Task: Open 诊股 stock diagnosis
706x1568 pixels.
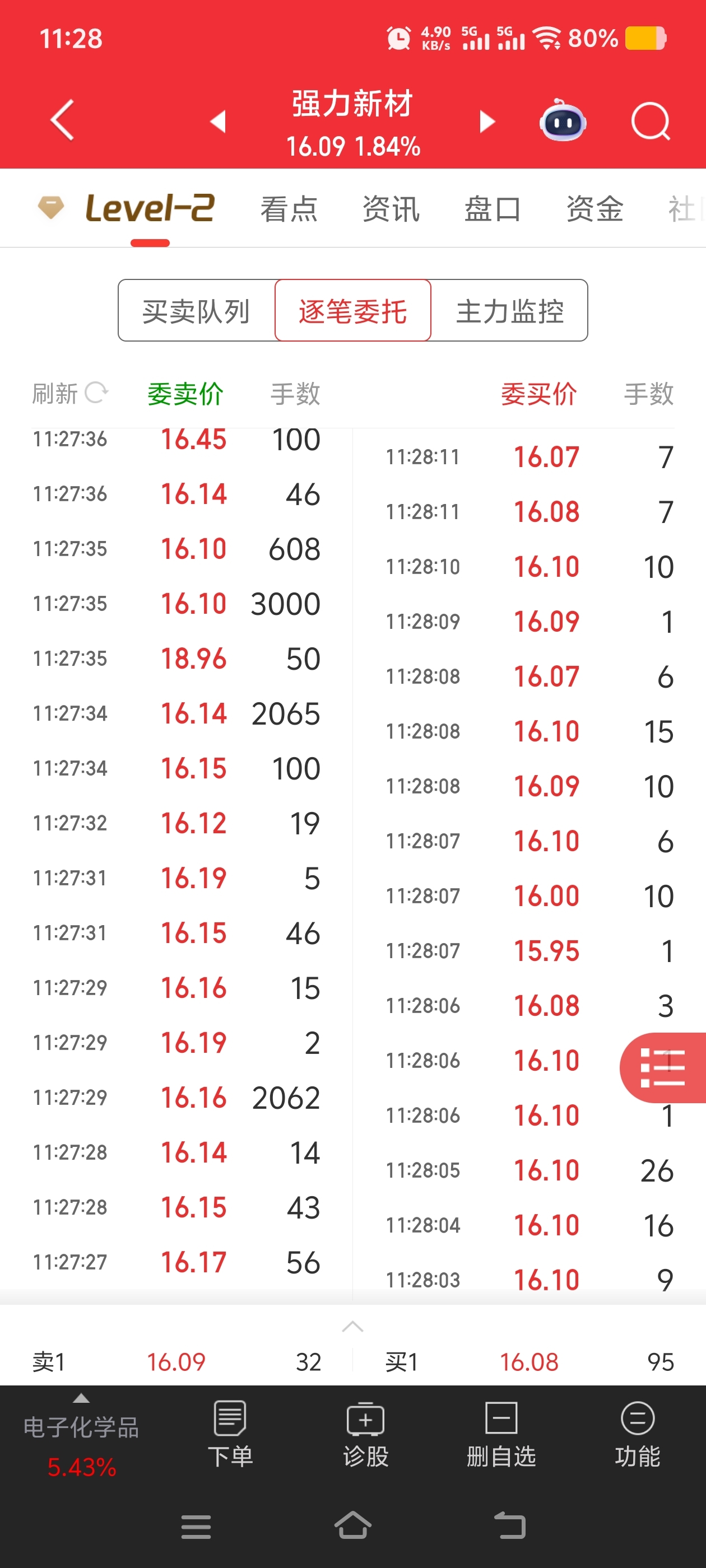Action: 365,1434
